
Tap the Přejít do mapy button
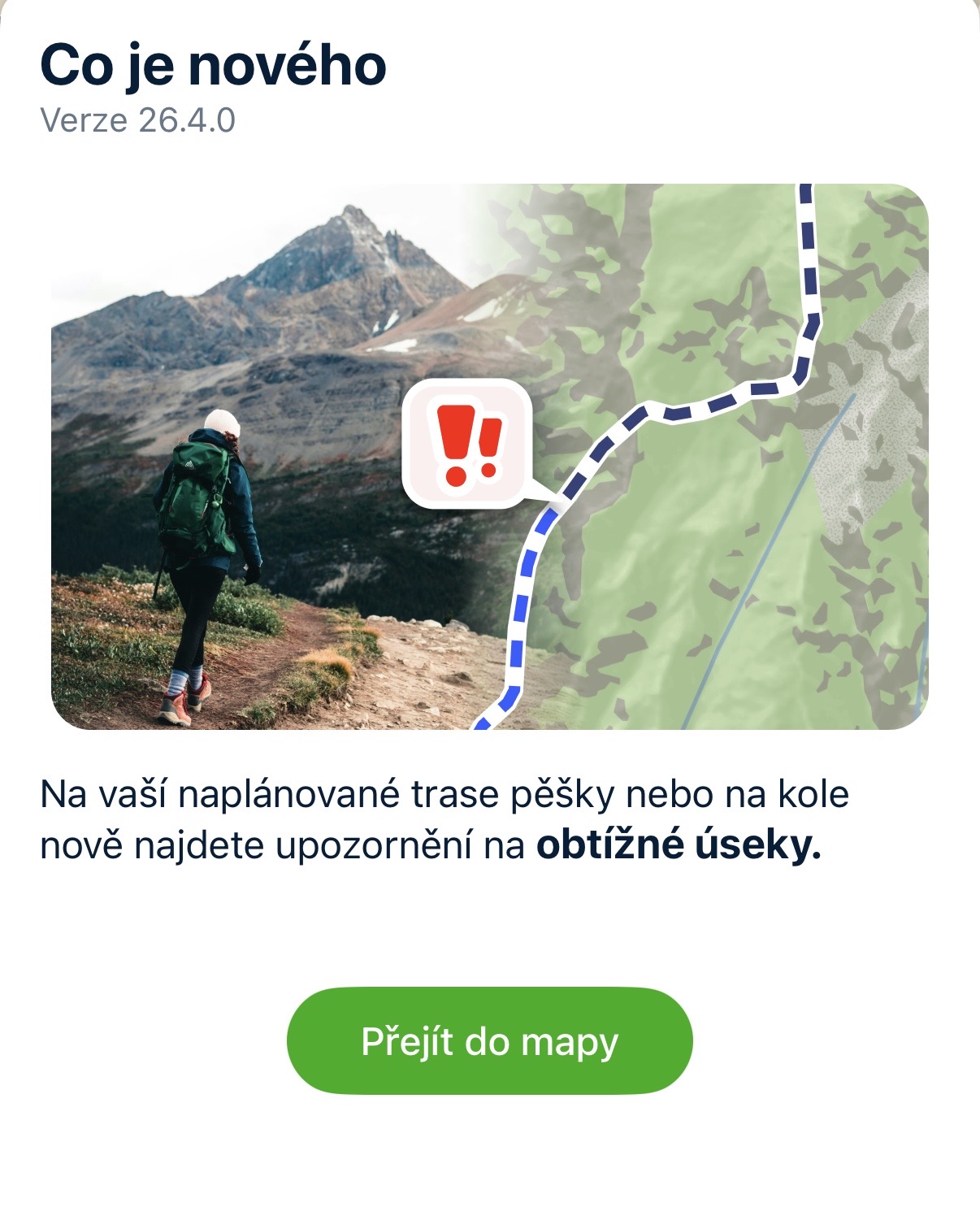(489, 1040)
